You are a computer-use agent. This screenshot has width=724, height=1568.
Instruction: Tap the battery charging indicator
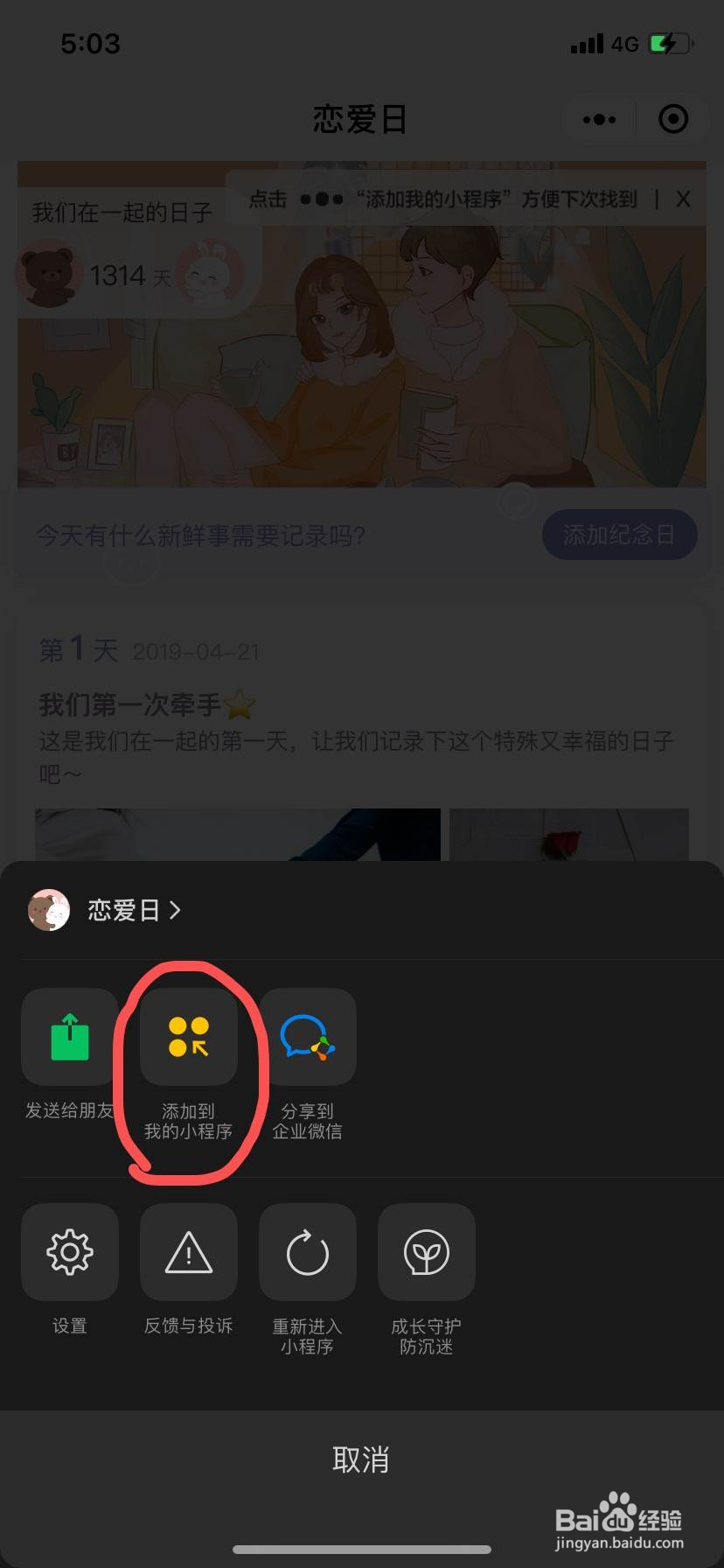click(668, 43)
